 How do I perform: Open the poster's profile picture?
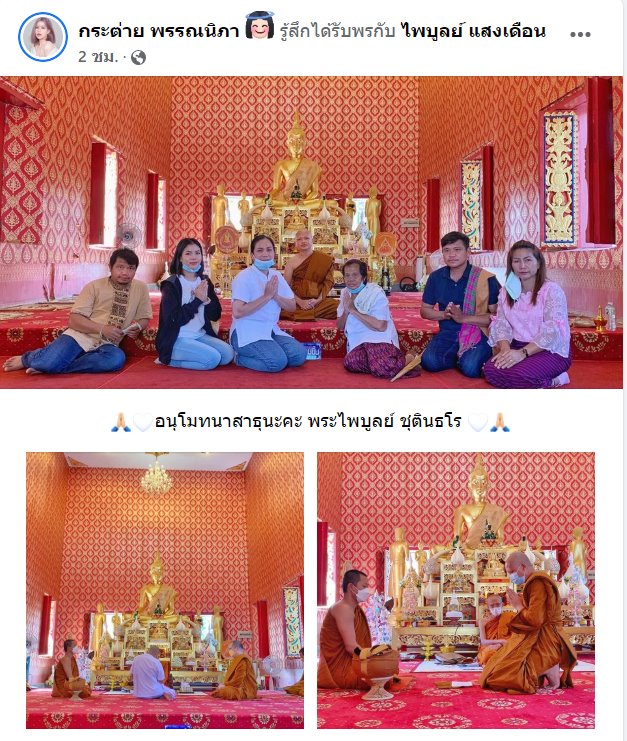pos(43,39)
